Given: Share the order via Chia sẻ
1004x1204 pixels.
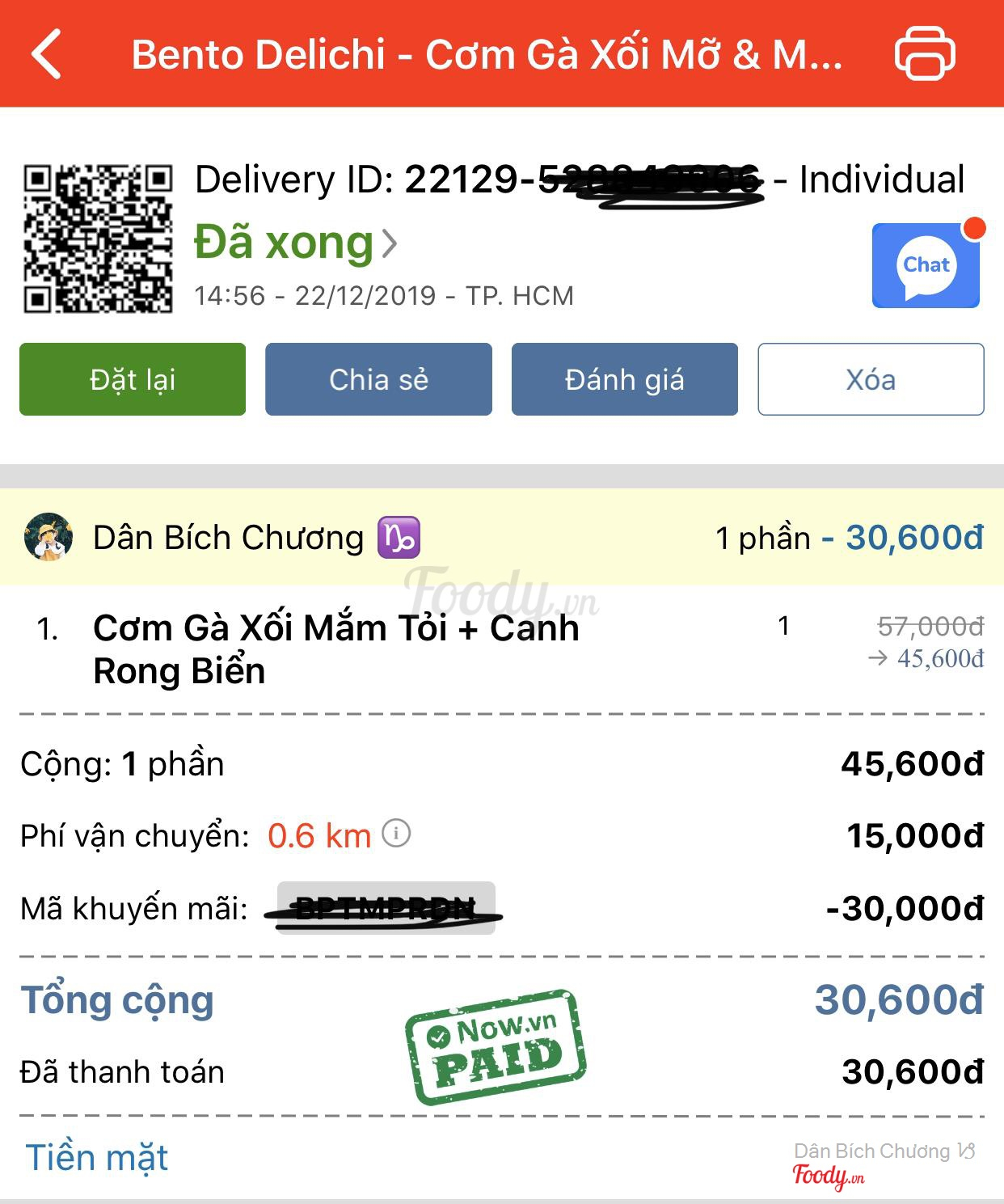Looking at the screenshot, I should (x=378, y=379).
